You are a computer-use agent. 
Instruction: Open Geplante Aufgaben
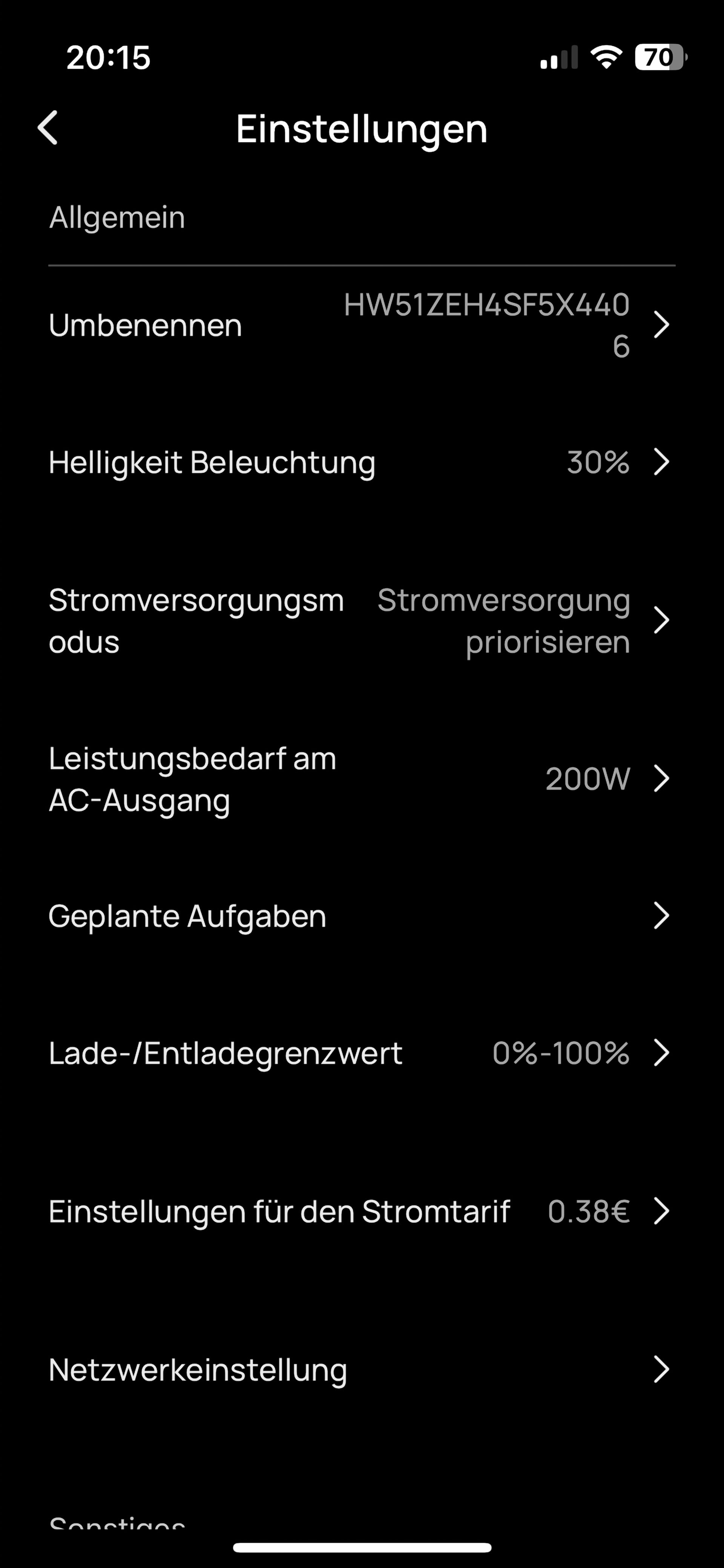coord(362,915)
